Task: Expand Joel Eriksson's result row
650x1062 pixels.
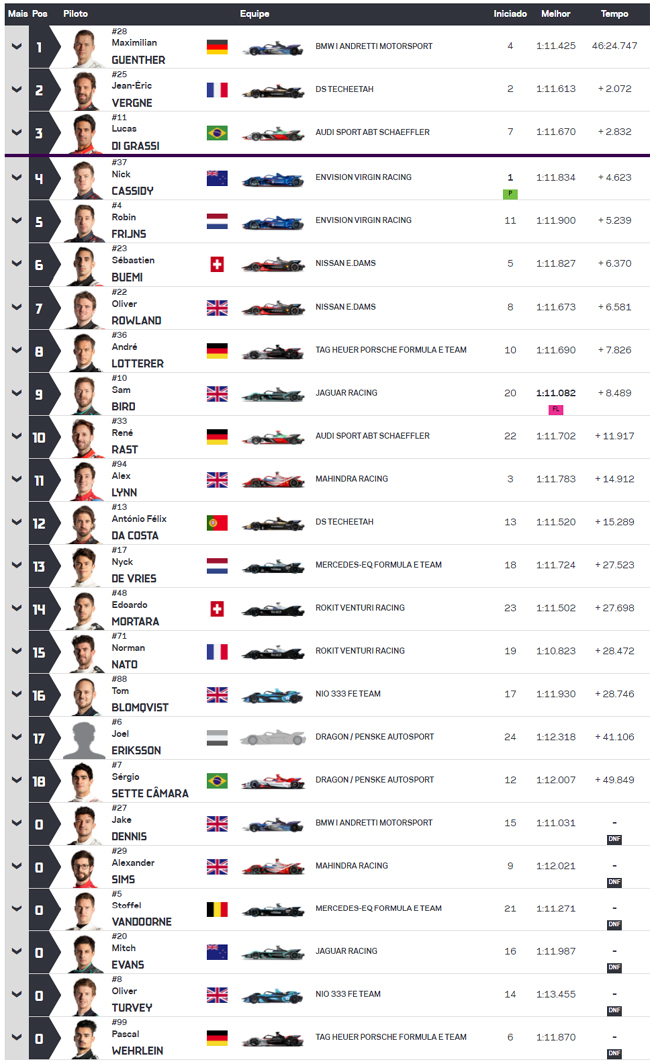Action: [17, 738]
